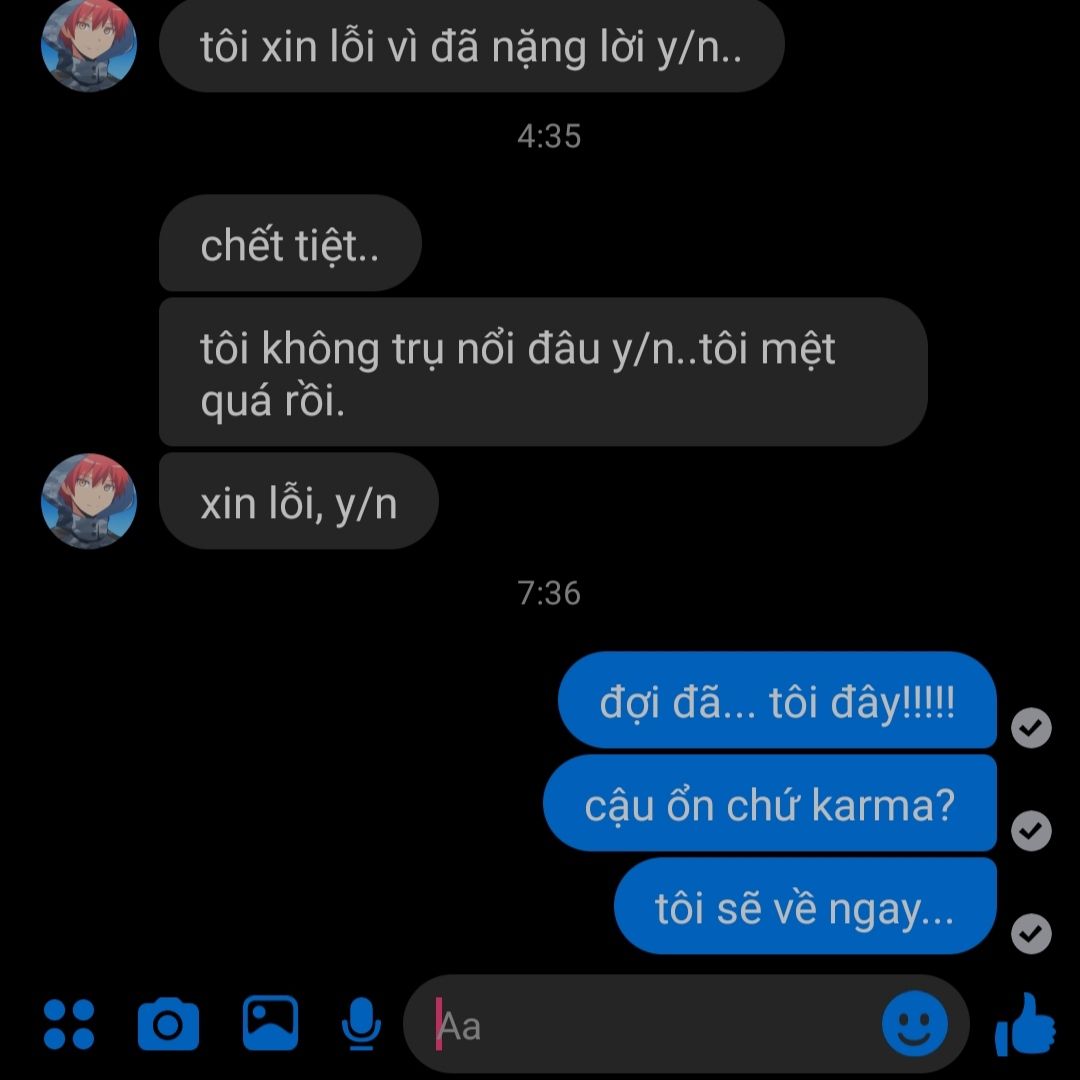Image resolution: width=1080 pixels, height=1080 pixels.
Task: Open the avatar beside "tôi xin lỗi vì đã nặng lời"
Action: [89, 44]
